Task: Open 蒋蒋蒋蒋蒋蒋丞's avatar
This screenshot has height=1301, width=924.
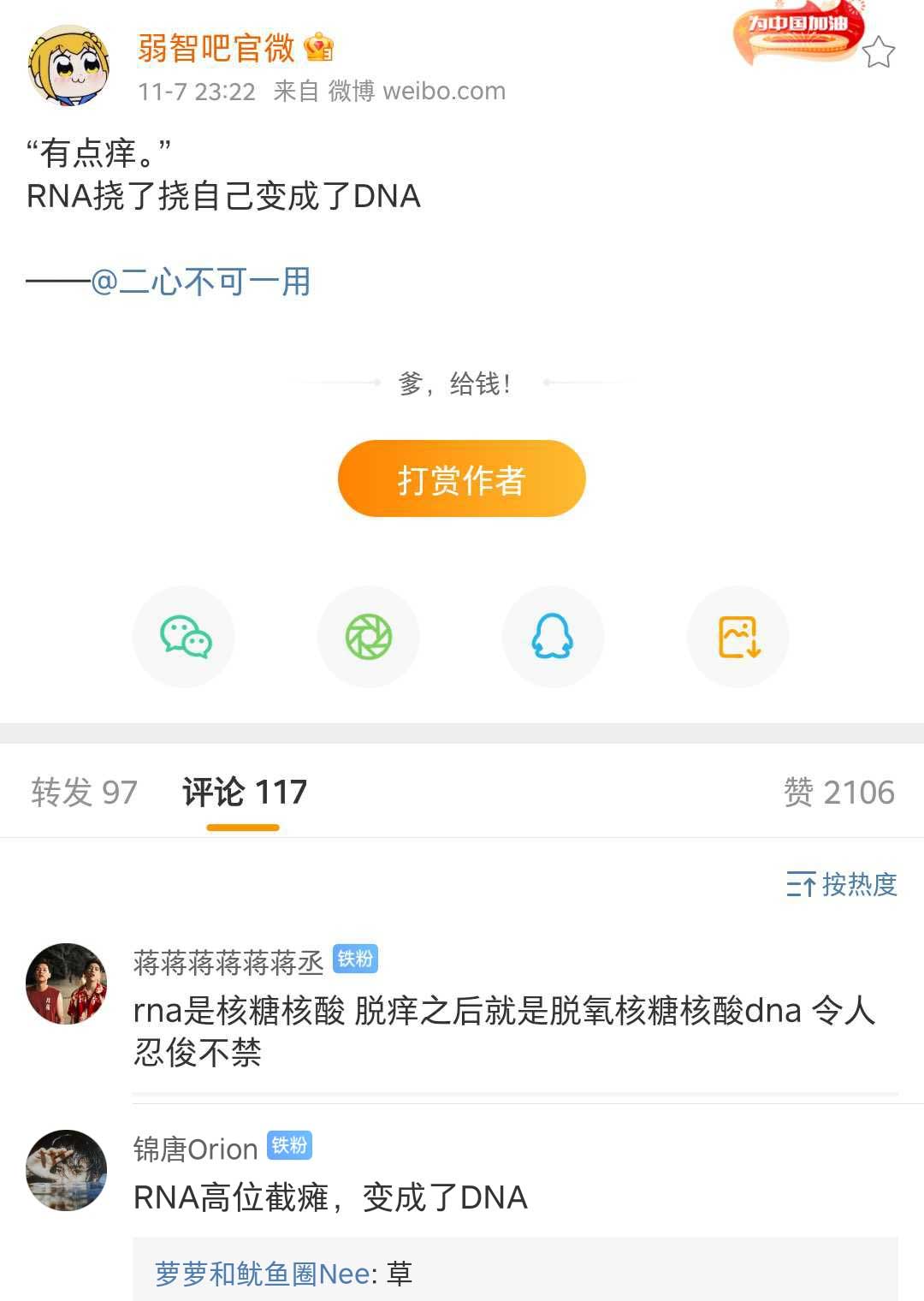Action: (67, 983)
